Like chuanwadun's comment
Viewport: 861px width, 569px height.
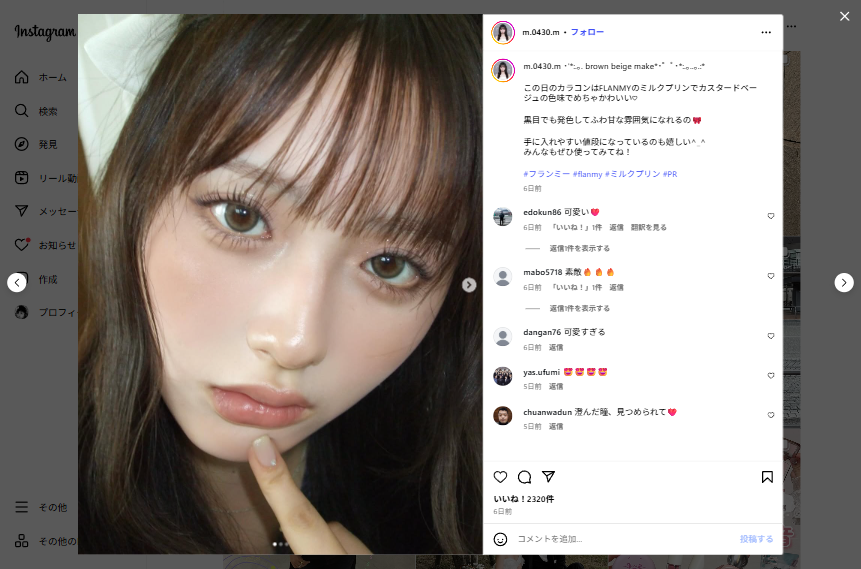[771, 415]
